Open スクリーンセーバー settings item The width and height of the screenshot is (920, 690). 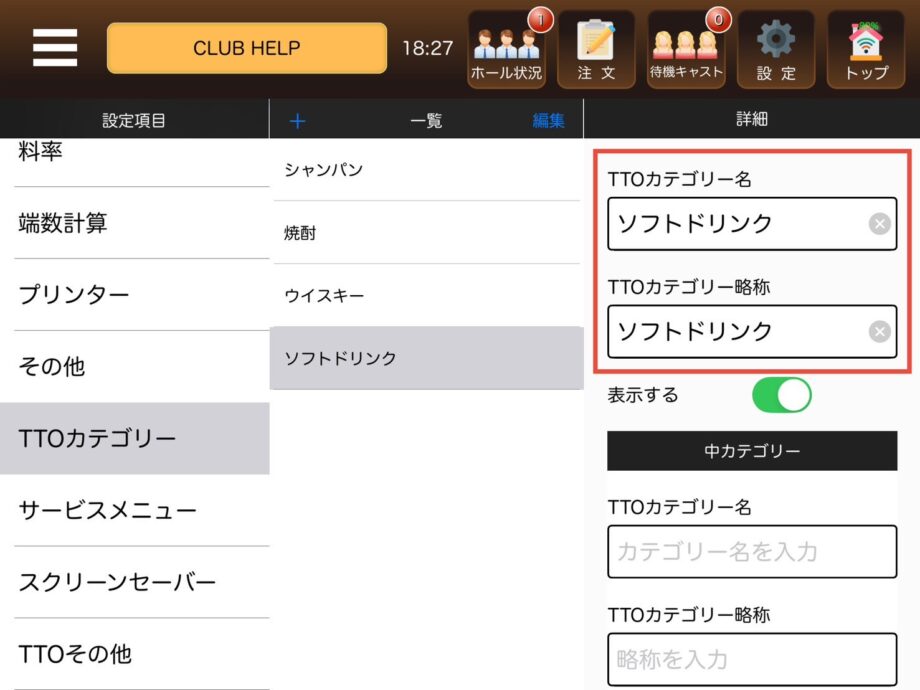click(135, 582)
